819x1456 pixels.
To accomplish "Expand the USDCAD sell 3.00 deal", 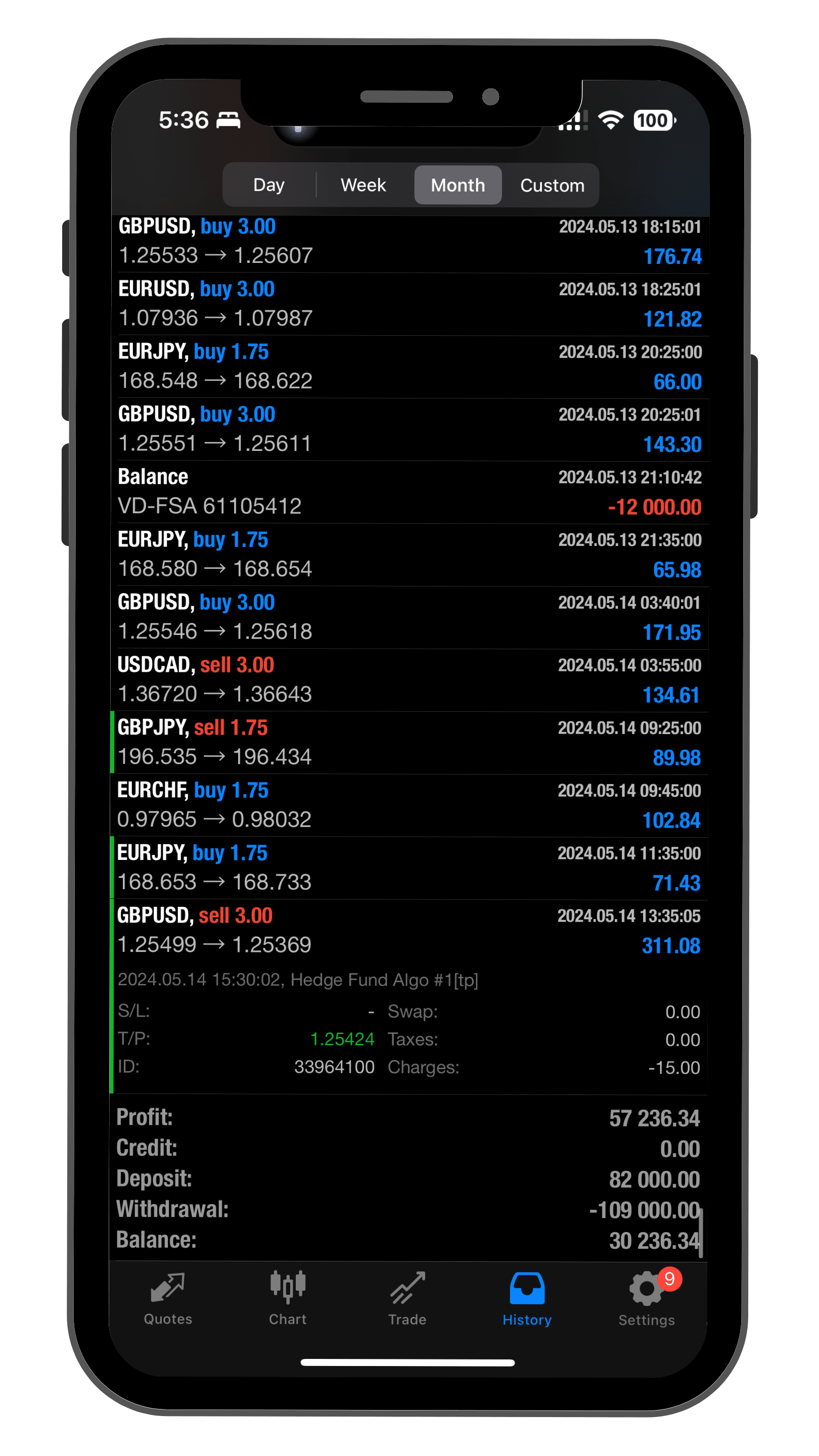I will click(x=410, y=680).
